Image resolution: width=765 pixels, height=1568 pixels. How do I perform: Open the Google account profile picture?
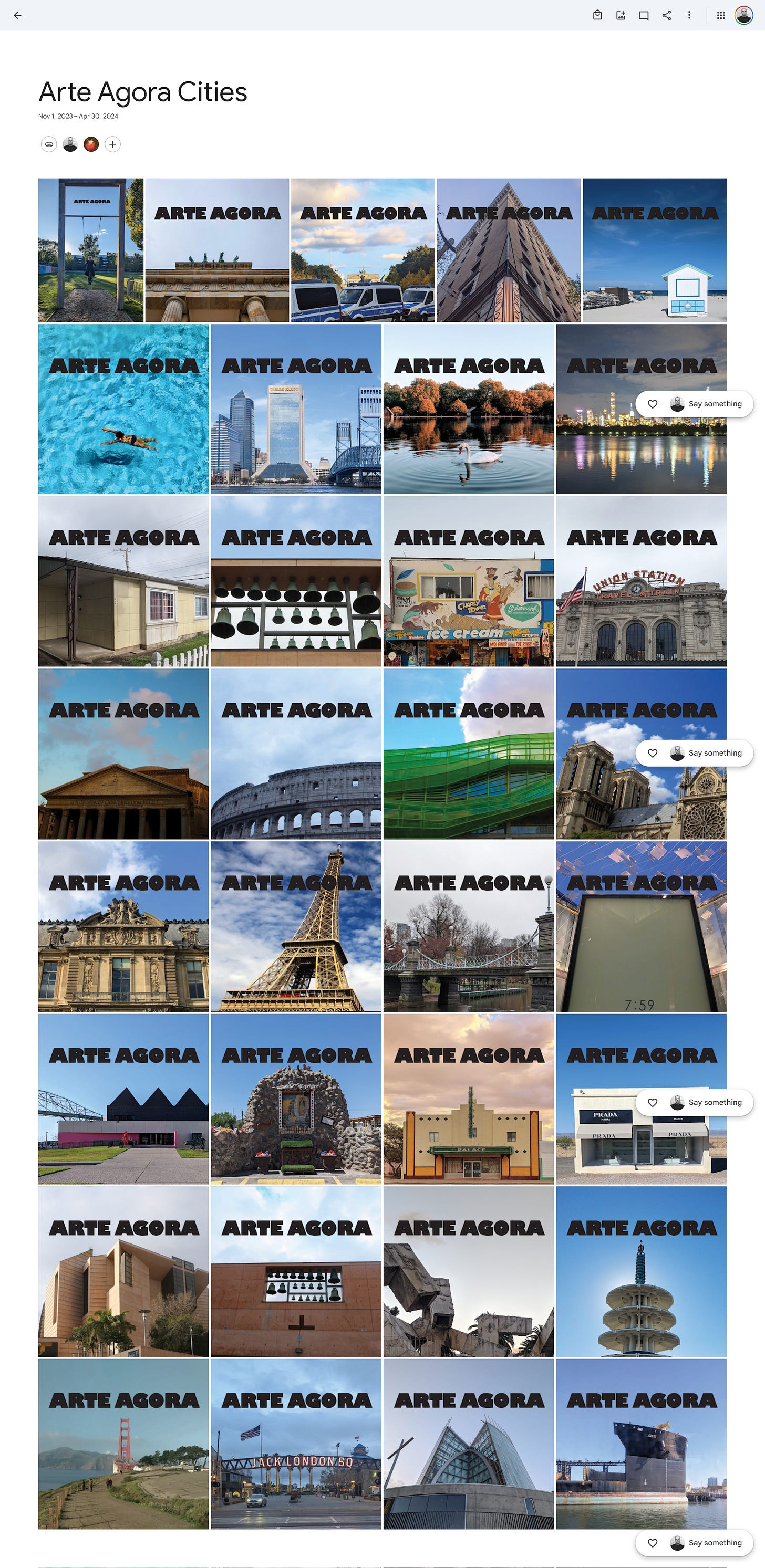coord(743,15)
